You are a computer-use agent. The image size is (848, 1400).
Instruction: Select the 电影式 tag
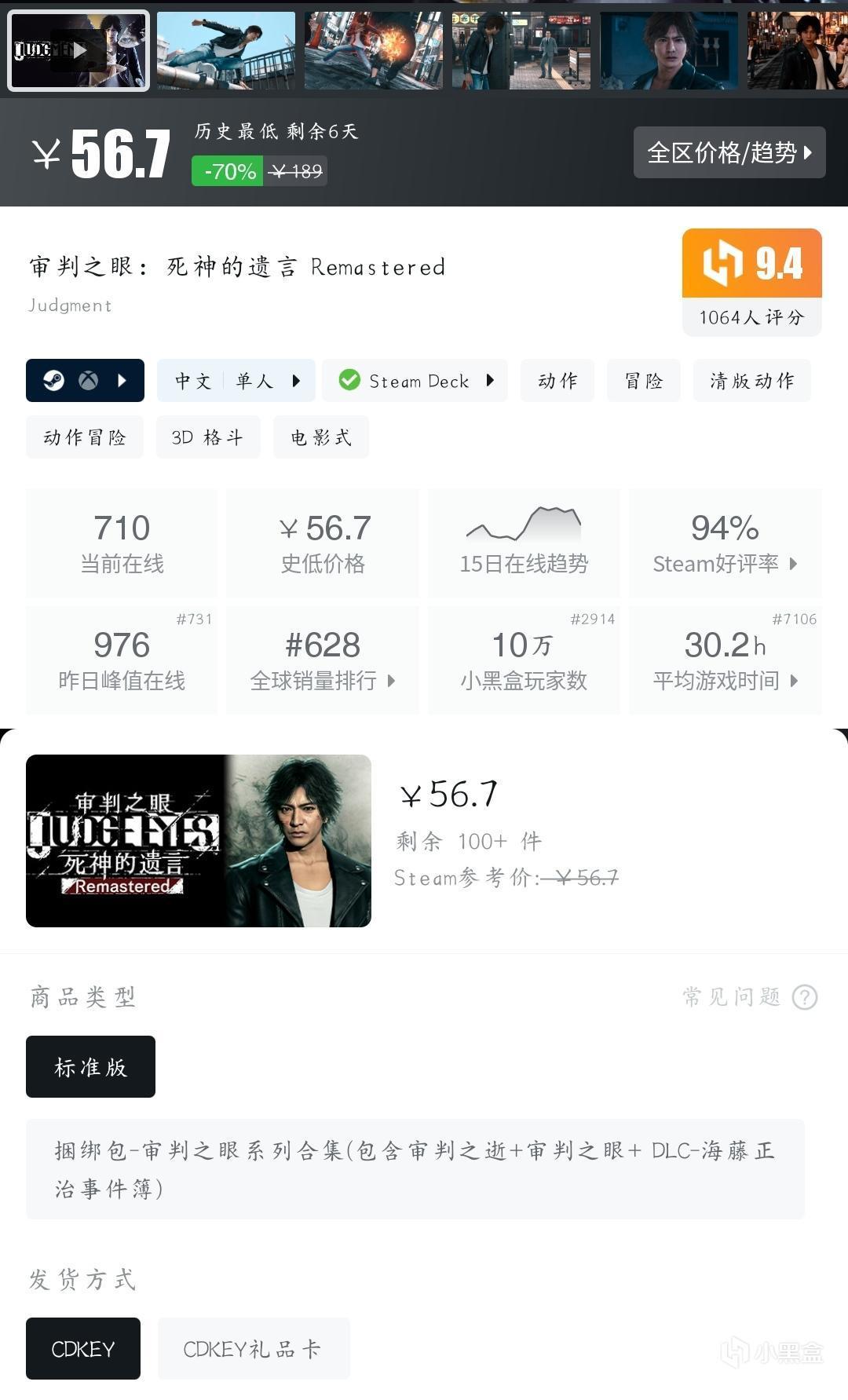pyautogui.click(x=320, y=437)
